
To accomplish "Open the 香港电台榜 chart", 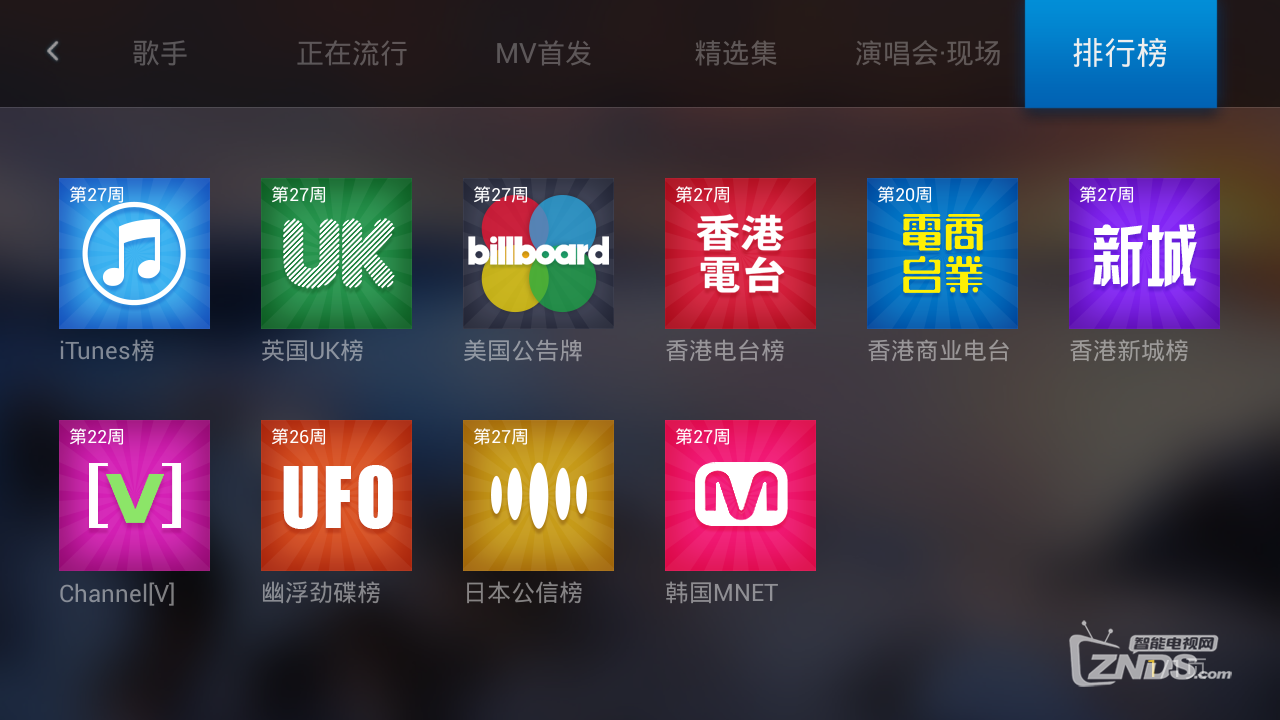I will coord(740,253).
